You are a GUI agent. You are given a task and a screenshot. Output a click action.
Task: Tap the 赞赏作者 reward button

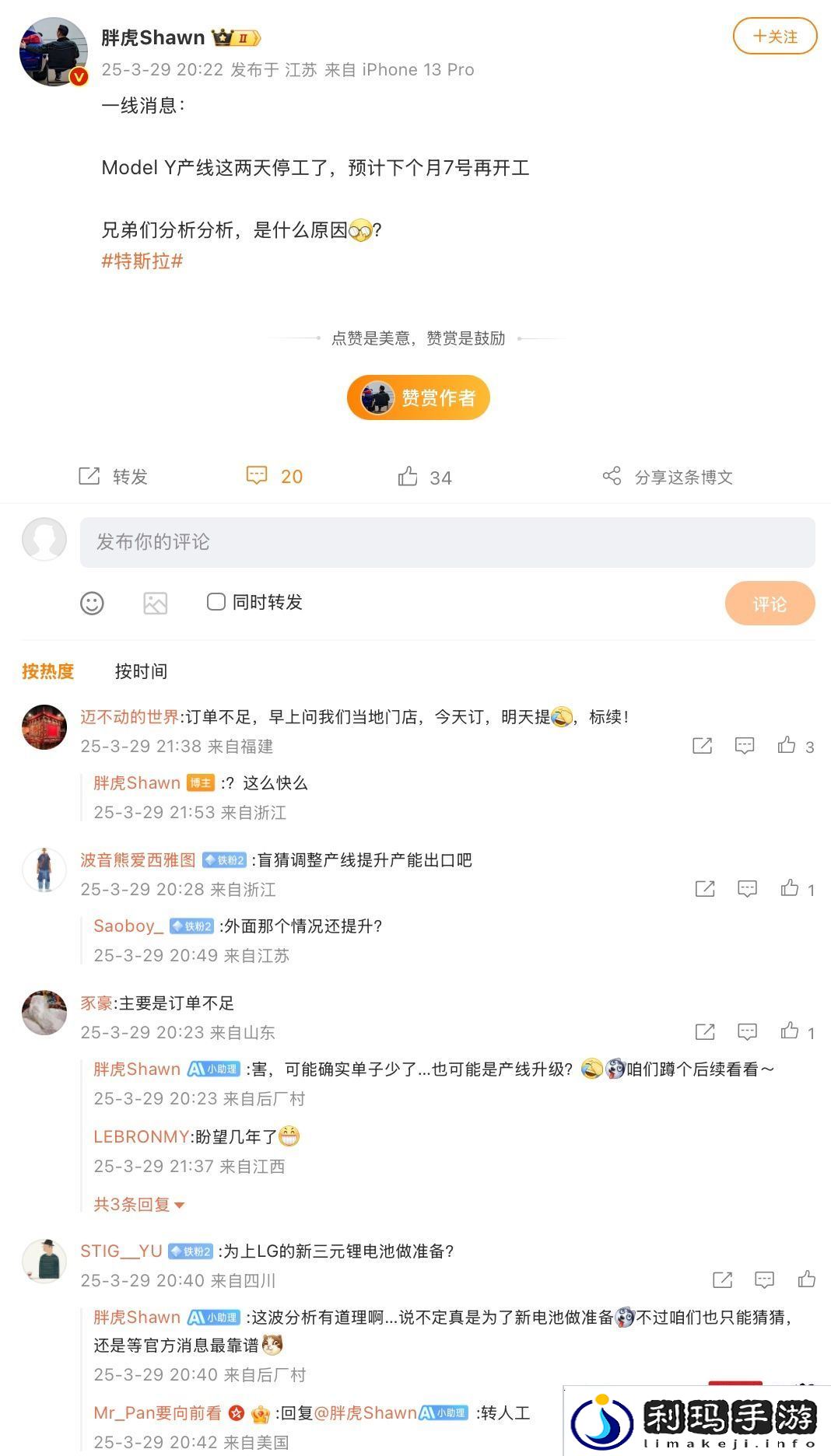[x=419, y=397]
